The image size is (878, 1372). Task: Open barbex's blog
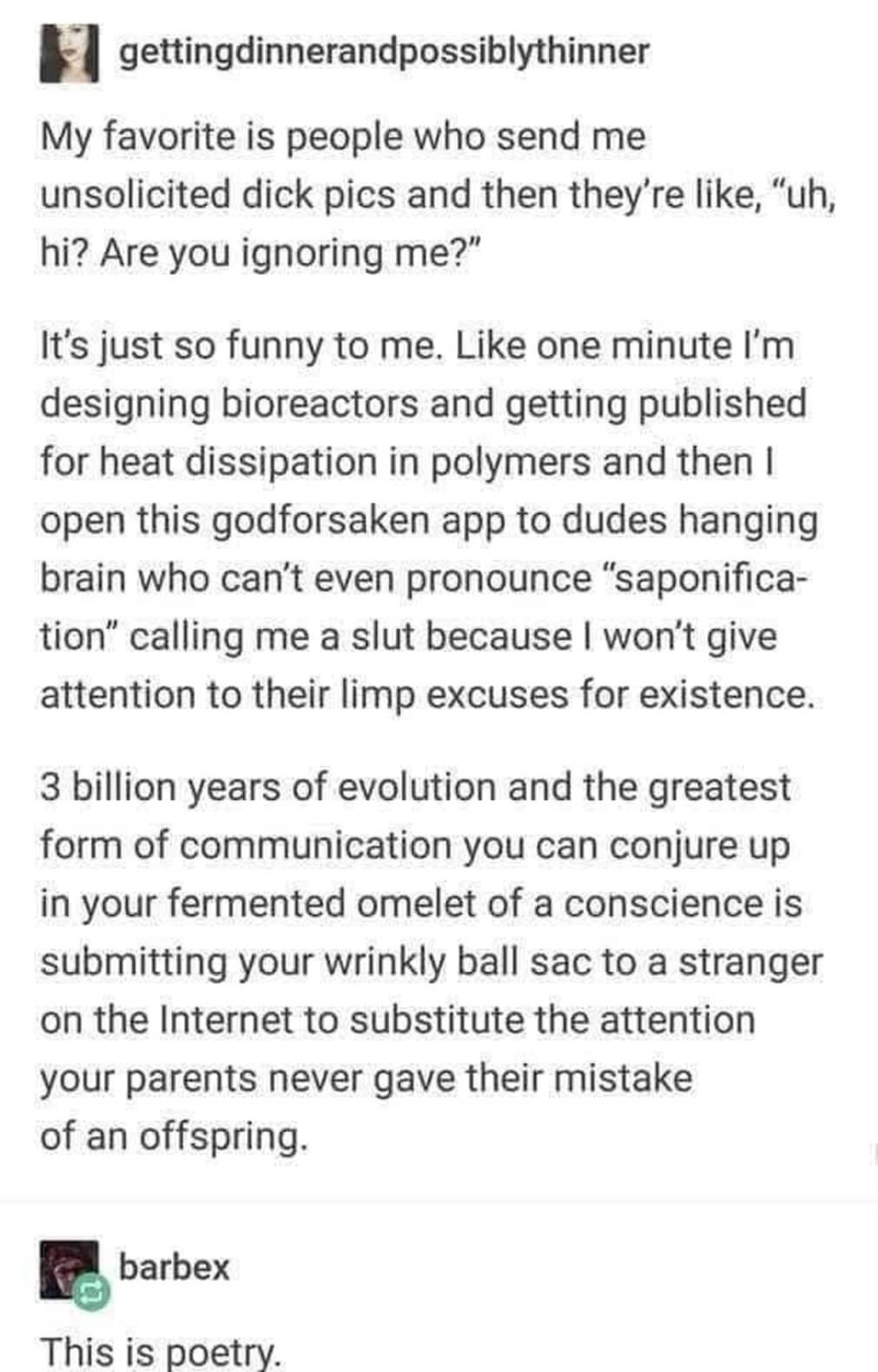point(174,1268)
